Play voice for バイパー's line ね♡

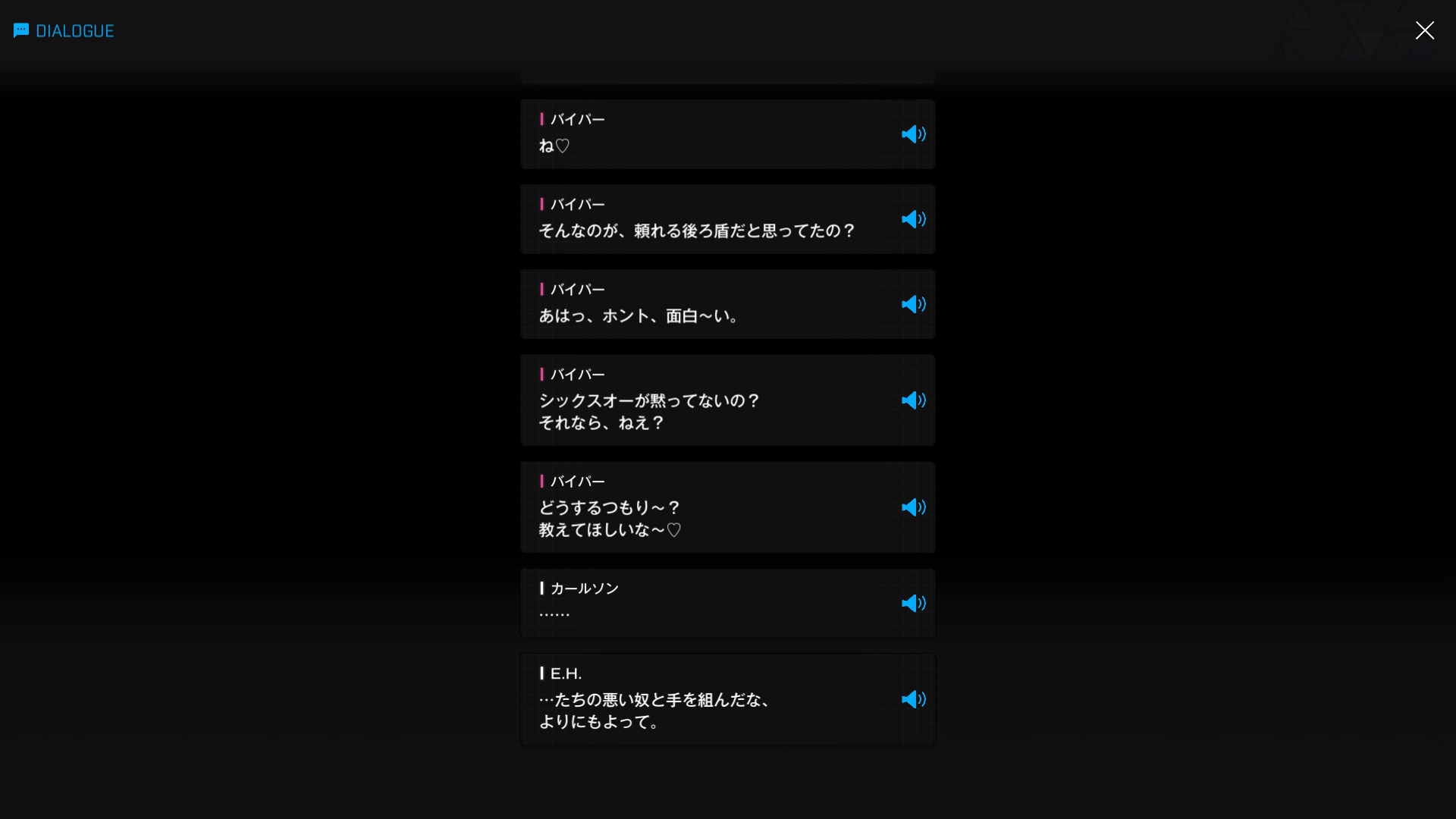(913, 134)
